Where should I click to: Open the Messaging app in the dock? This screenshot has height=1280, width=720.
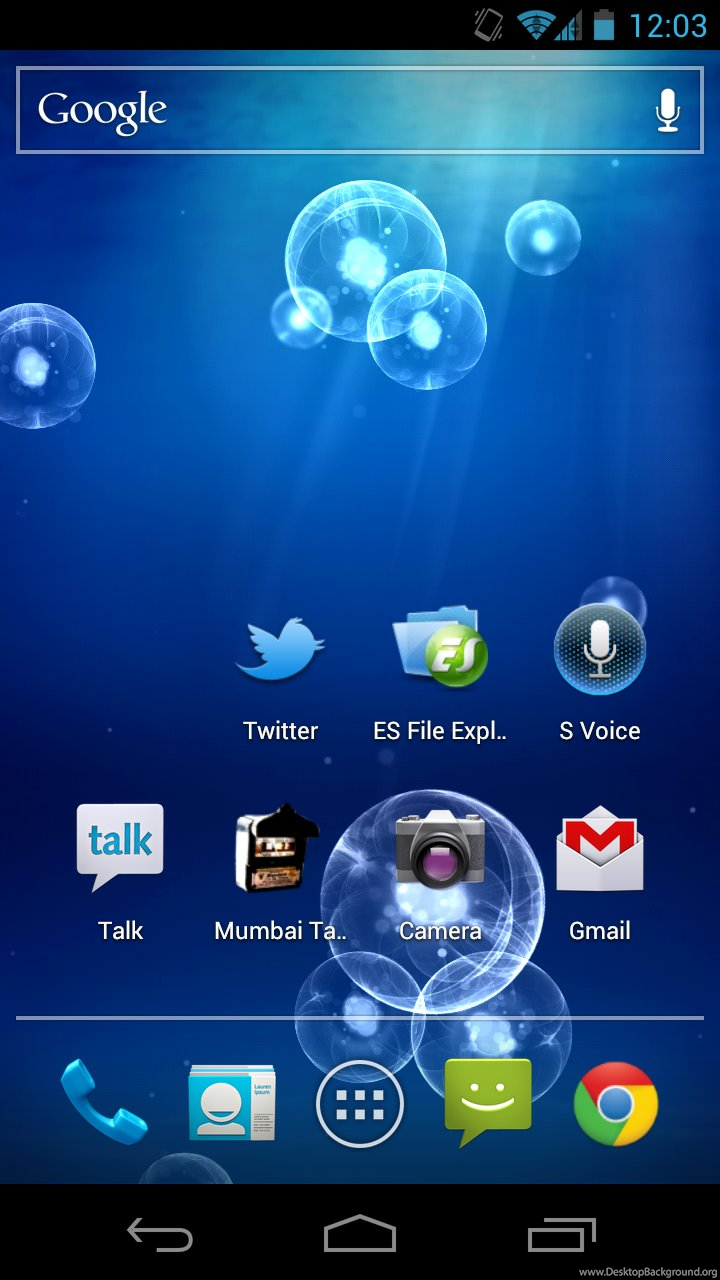(488, 1102)
